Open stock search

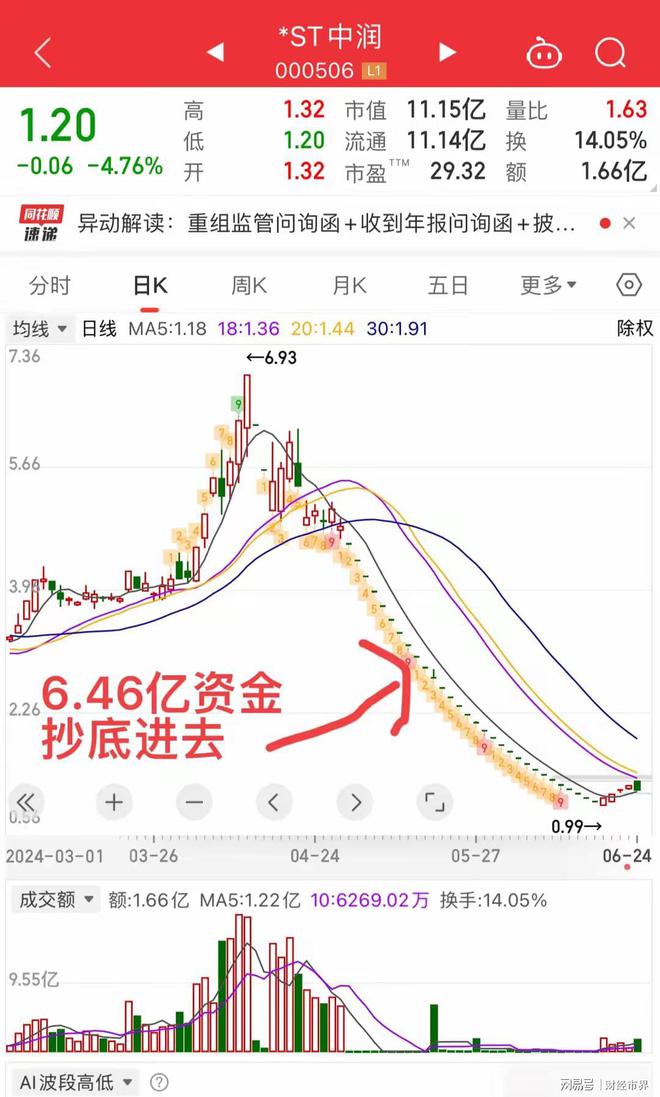pyautogui.click(x=610, y=52)
